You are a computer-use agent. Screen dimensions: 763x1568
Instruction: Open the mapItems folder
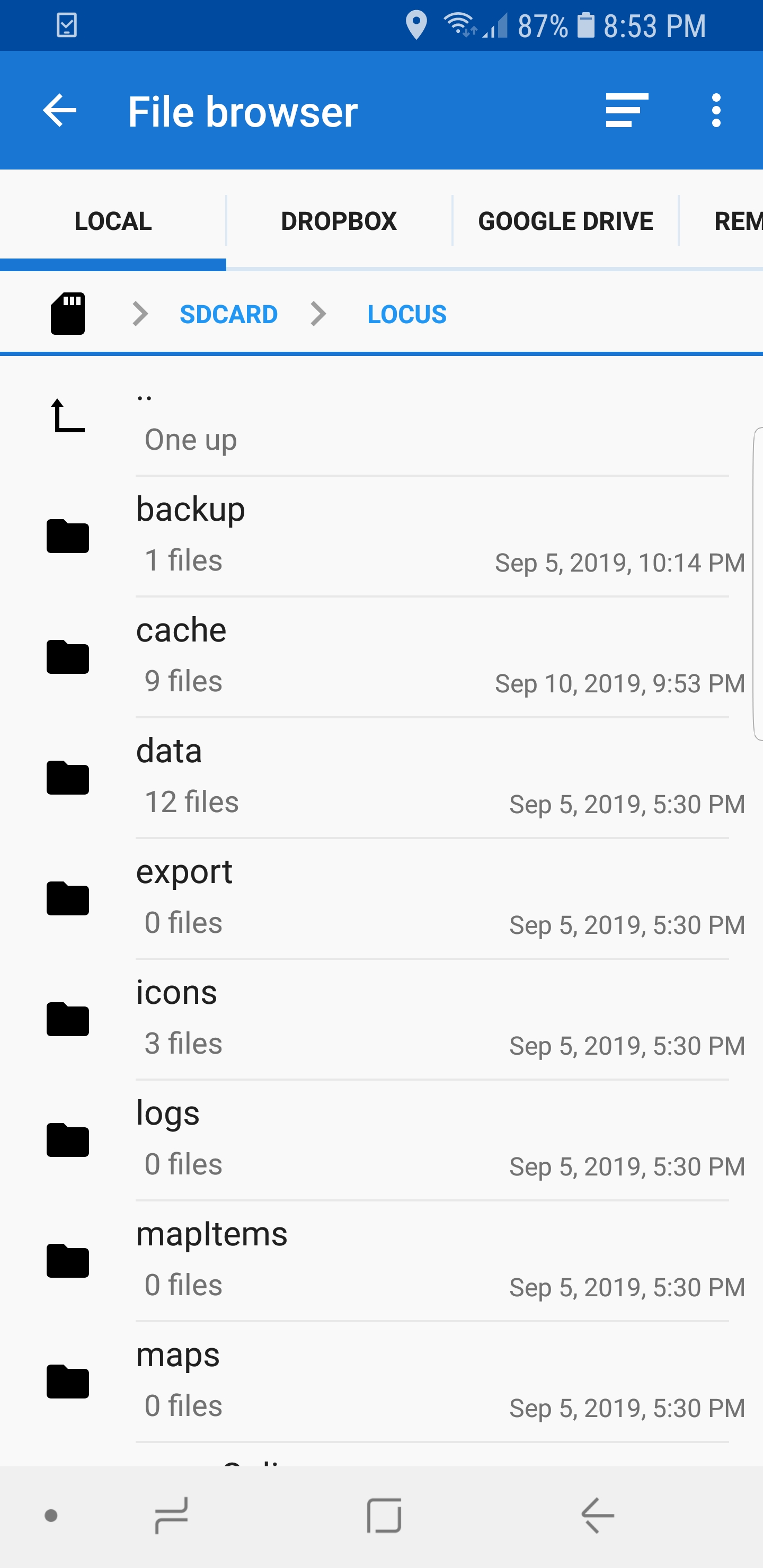click(381, 1259)
